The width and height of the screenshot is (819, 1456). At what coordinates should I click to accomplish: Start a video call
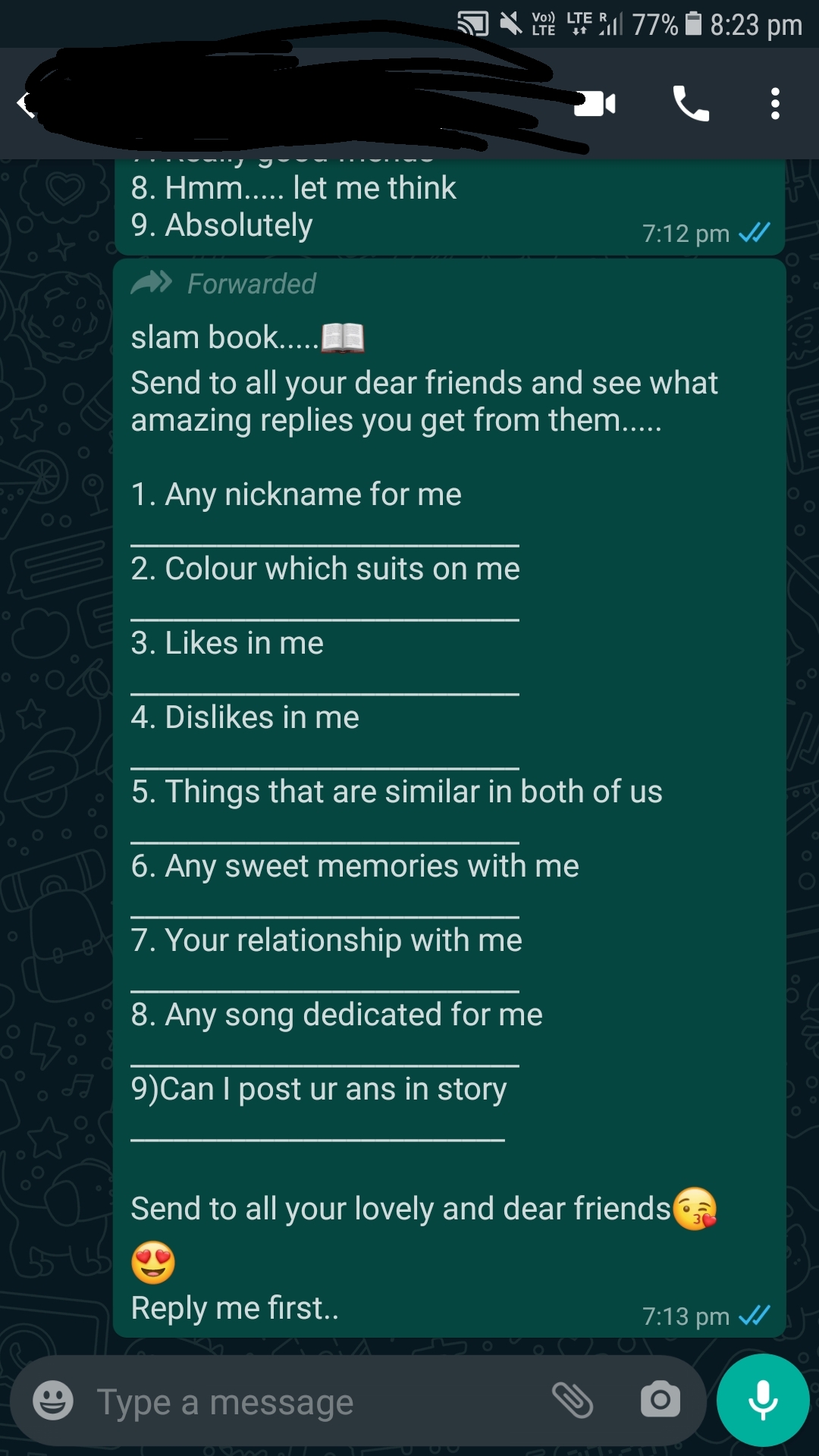(x=595, y=104)
